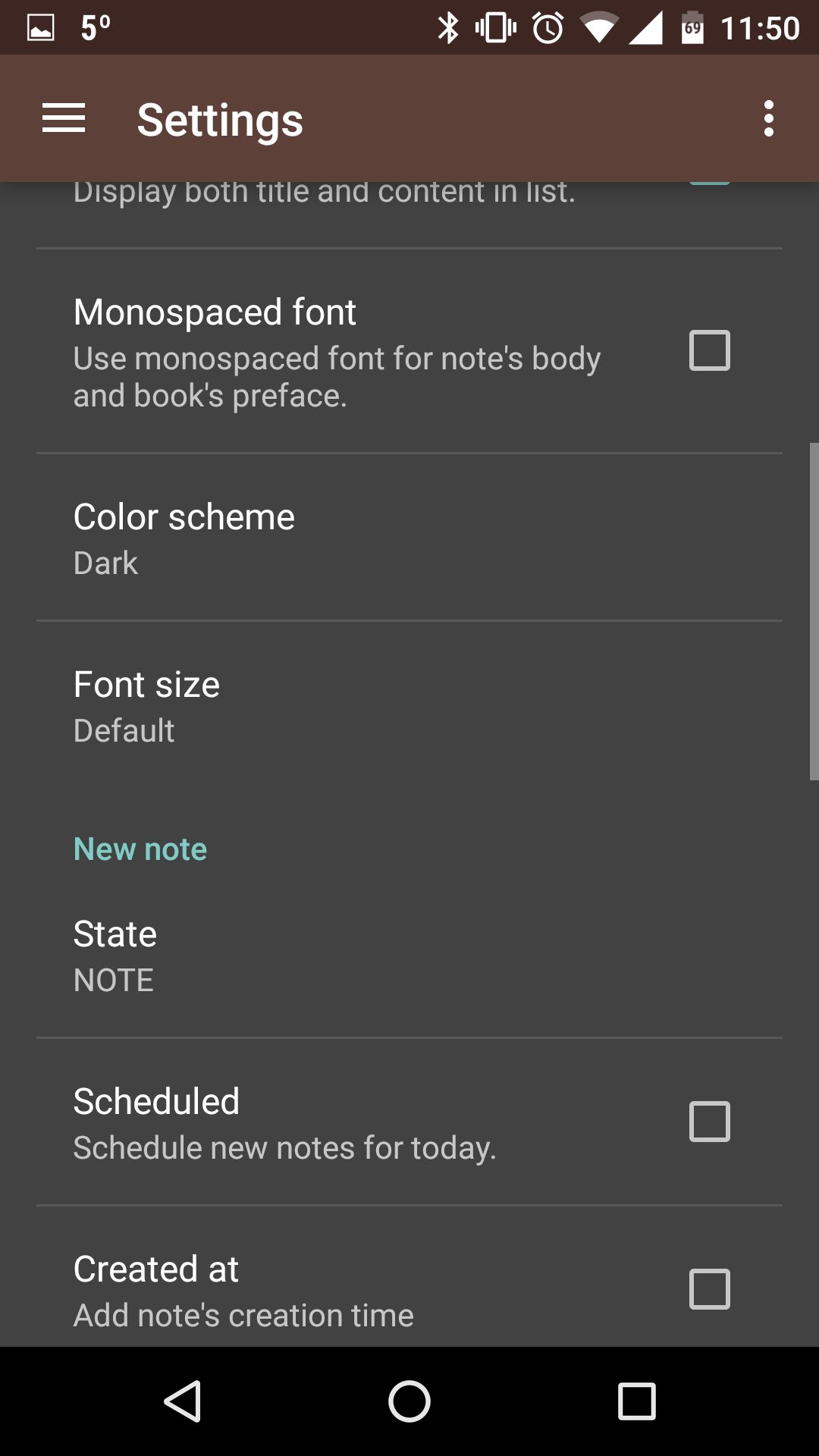Enable the Monospaced font checkbox
Screen dimensions: 819x1456
coord(710,350)
